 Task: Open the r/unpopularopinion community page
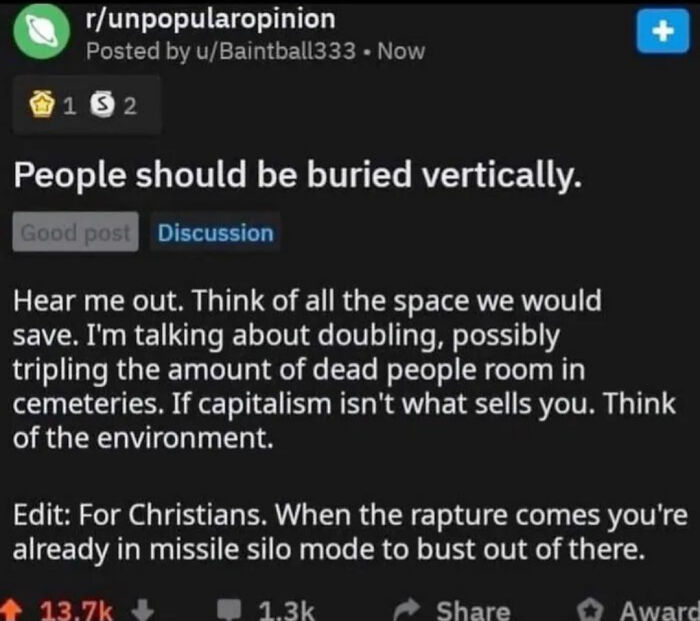tap(210, 19)
